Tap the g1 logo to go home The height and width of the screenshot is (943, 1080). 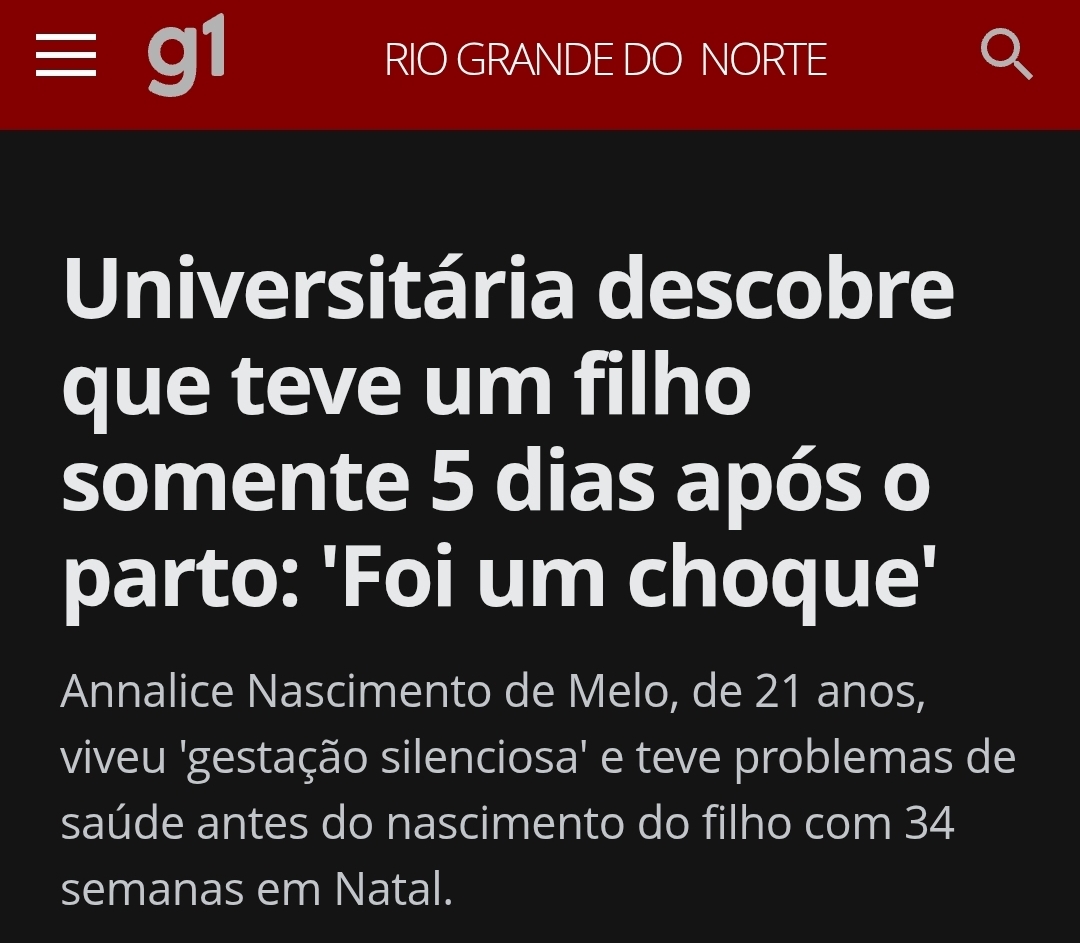187,58
